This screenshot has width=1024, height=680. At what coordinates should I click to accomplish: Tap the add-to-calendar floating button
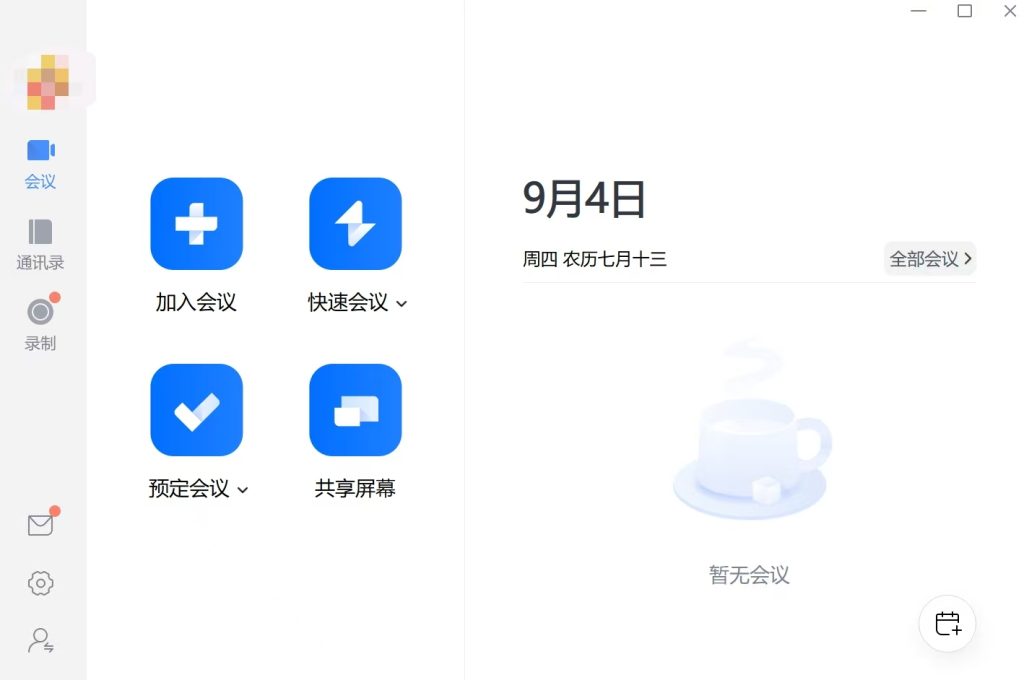pos(947,624)
